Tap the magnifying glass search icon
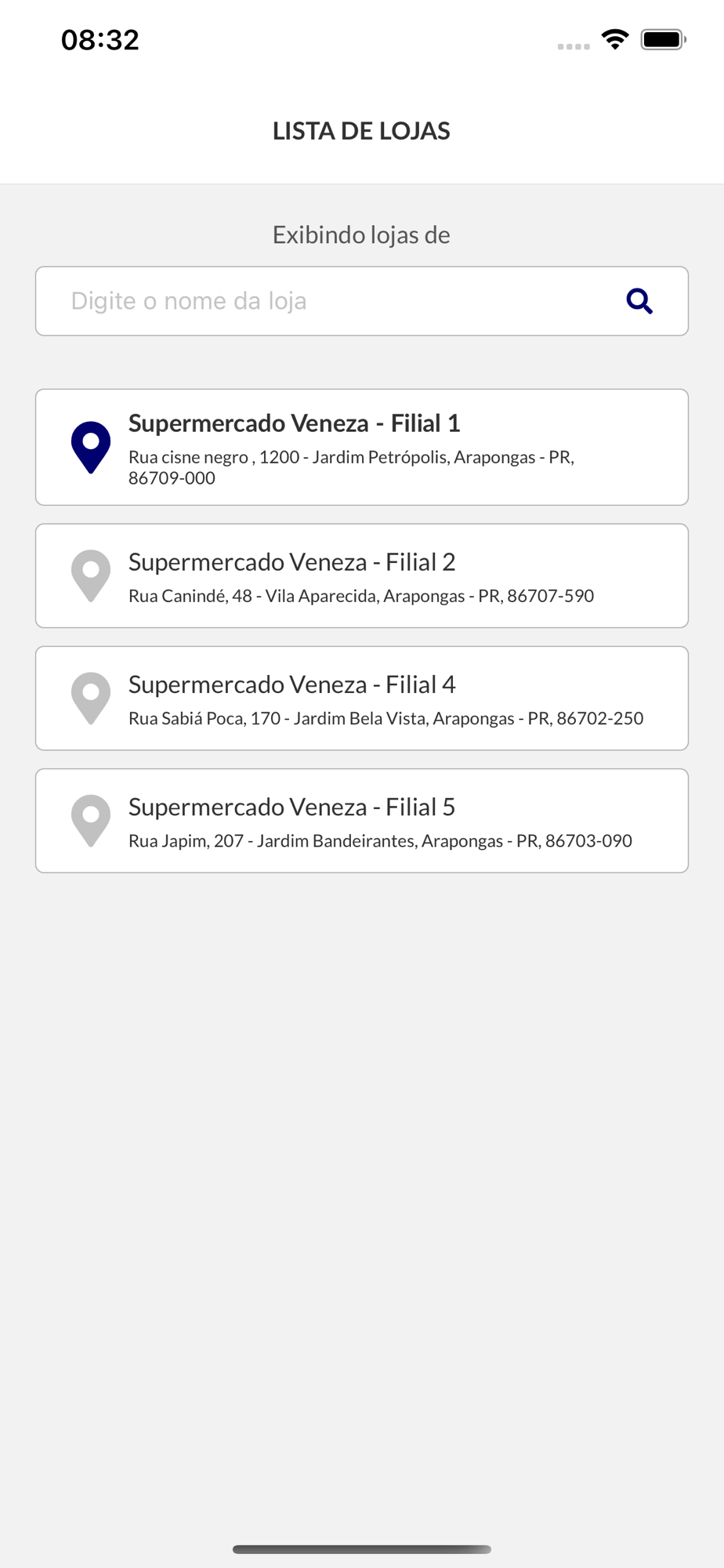This screenshot has width=724, height=1568. coord(639,301)
